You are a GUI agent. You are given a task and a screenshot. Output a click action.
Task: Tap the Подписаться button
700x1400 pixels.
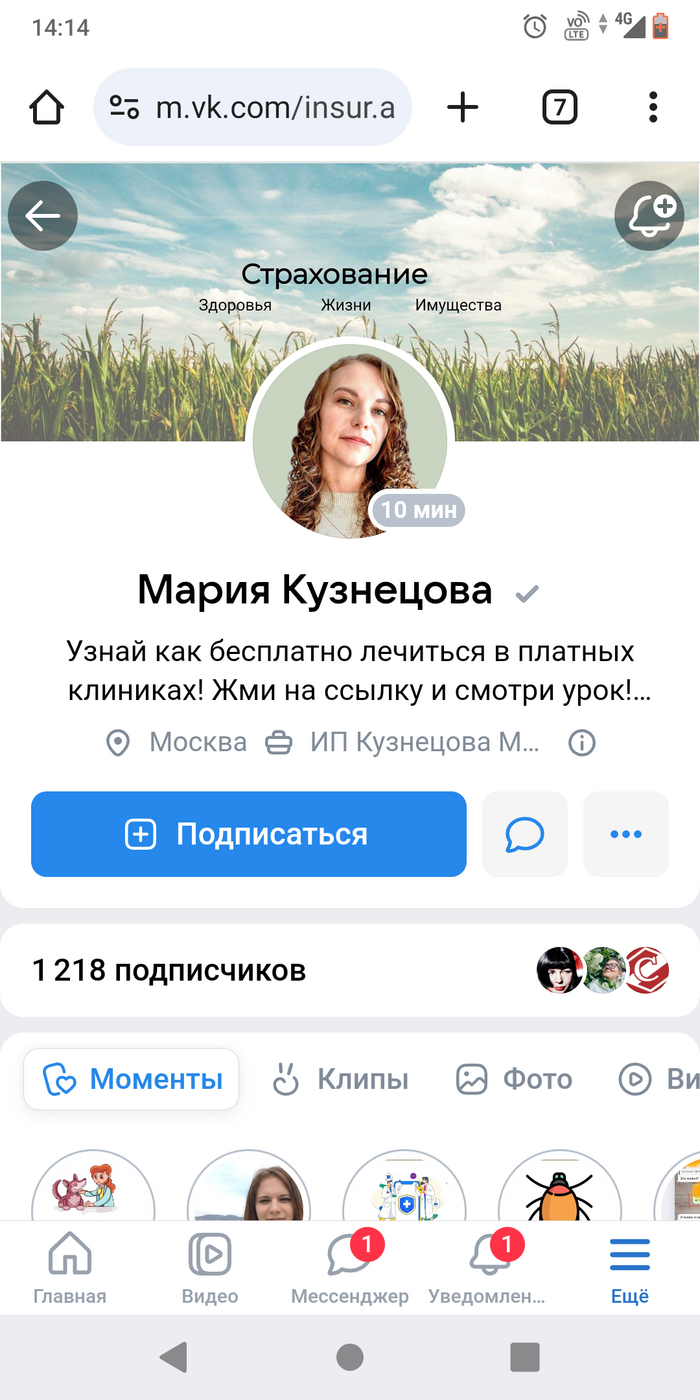(248, 834)
